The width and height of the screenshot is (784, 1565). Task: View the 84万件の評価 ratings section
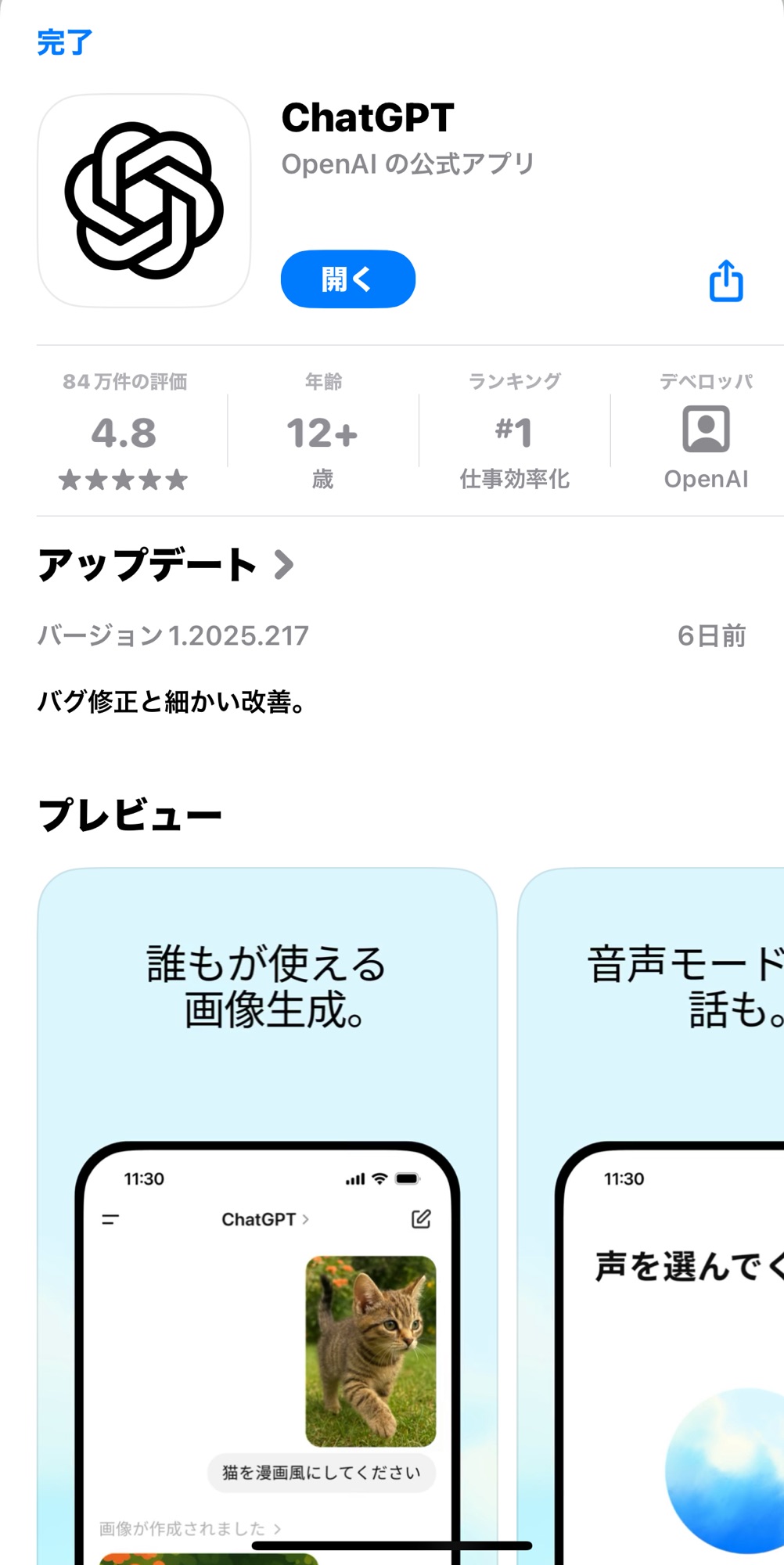(x=124, y=432)
